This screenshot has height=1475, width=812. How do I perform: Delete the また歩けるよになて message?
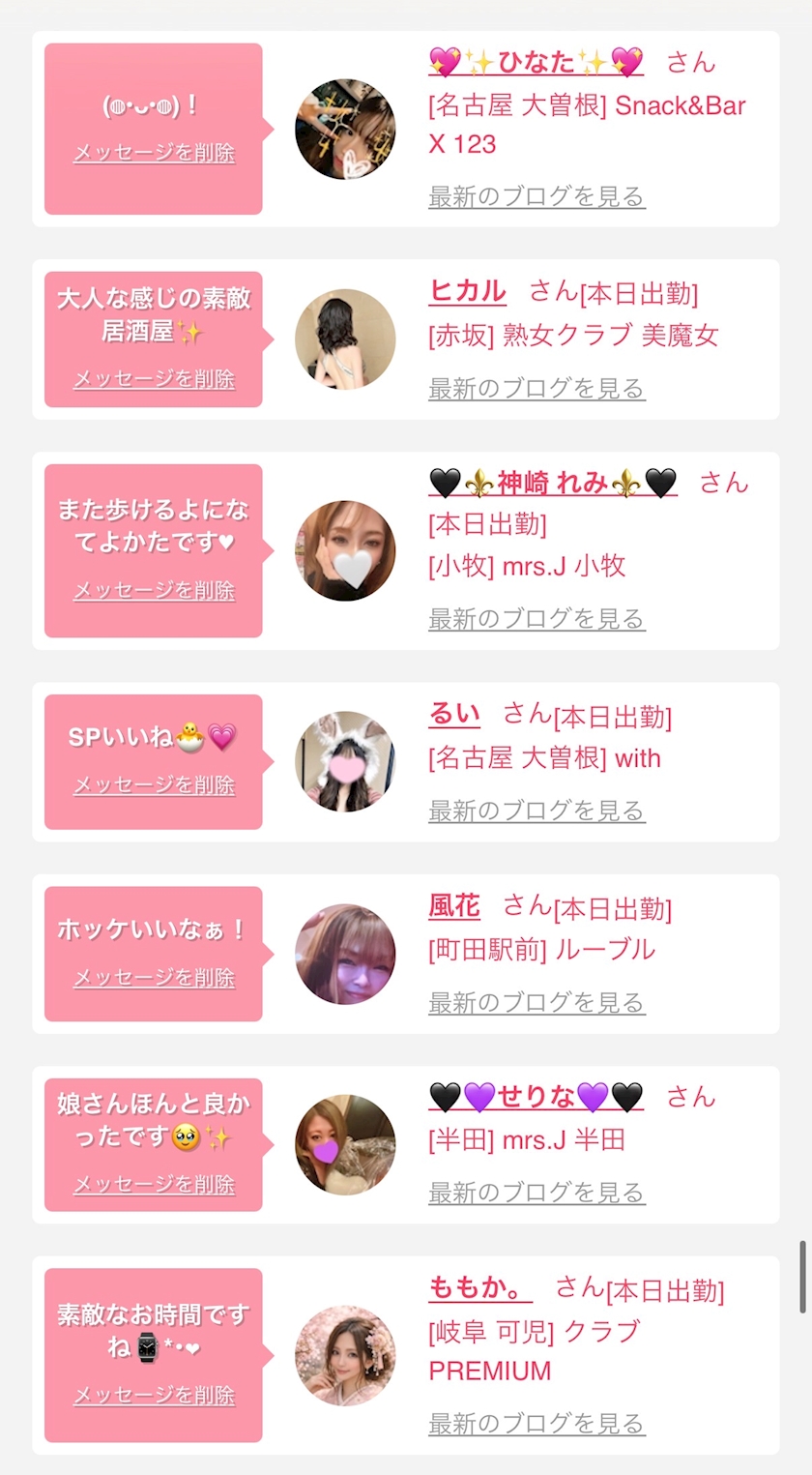pos(154,590)
